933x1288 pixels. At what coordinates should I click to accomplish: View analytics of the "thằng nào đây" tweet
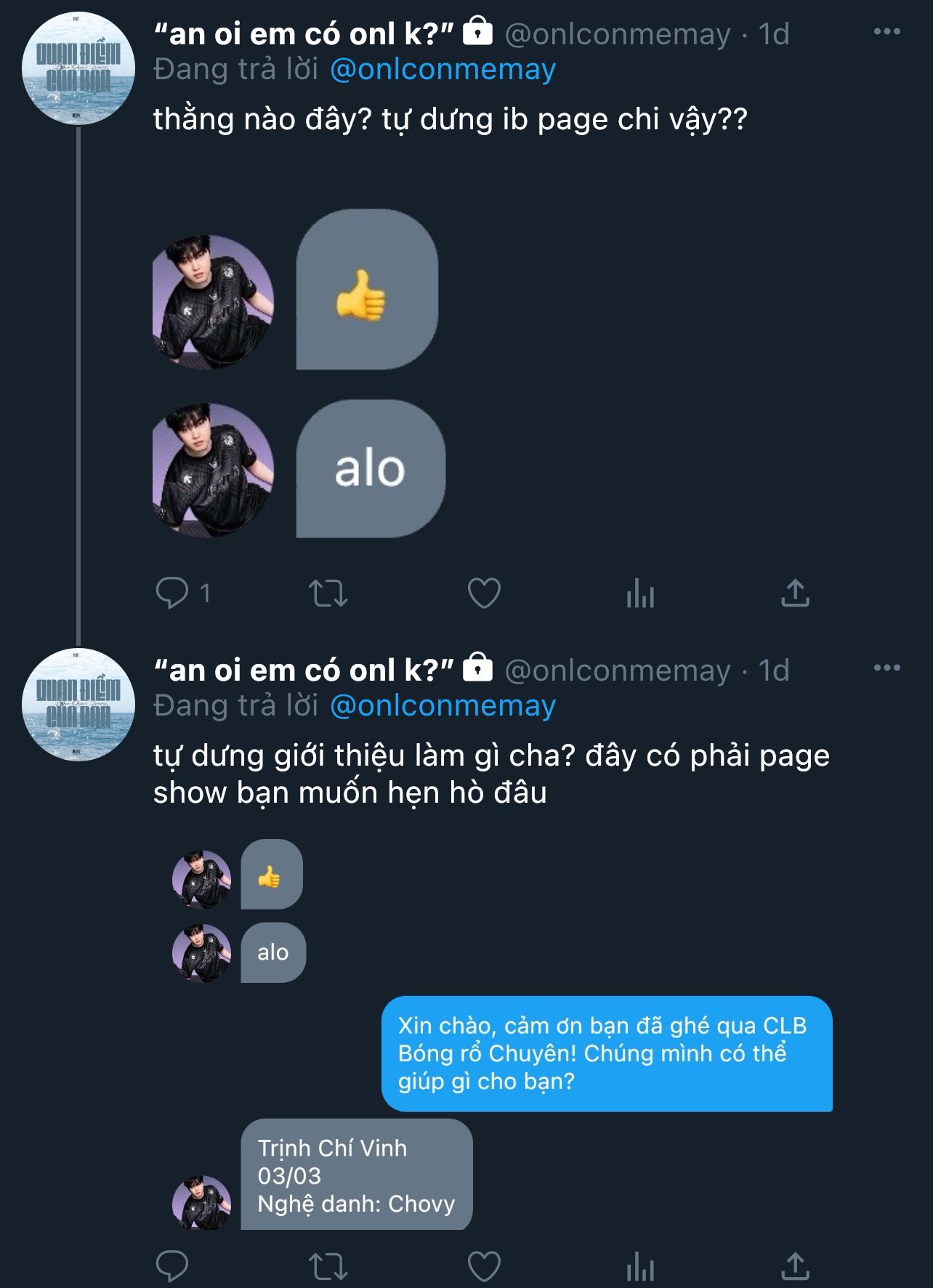point(640,593)
